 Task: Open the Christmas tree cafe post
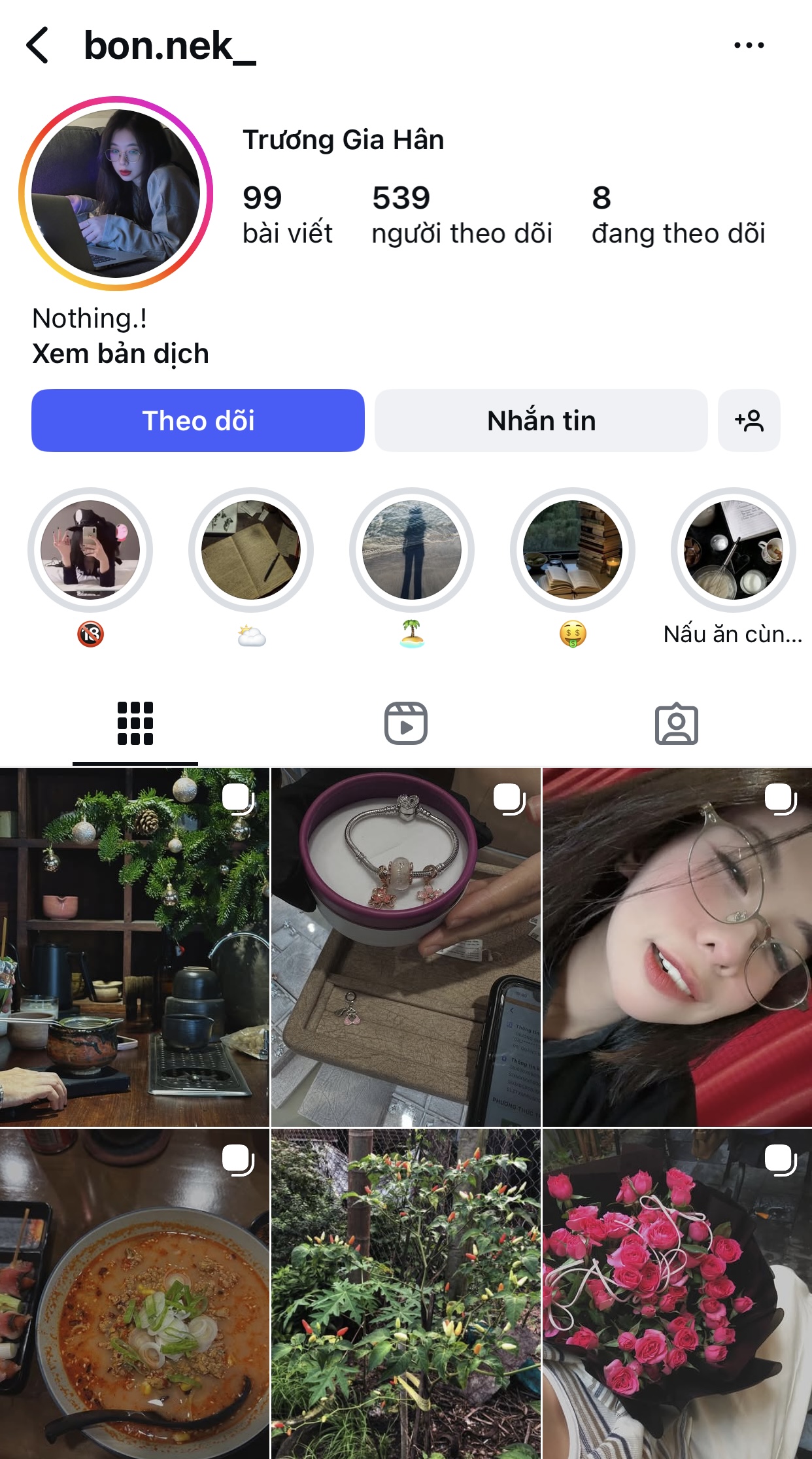pyautogui.click(x=134, y=947)
